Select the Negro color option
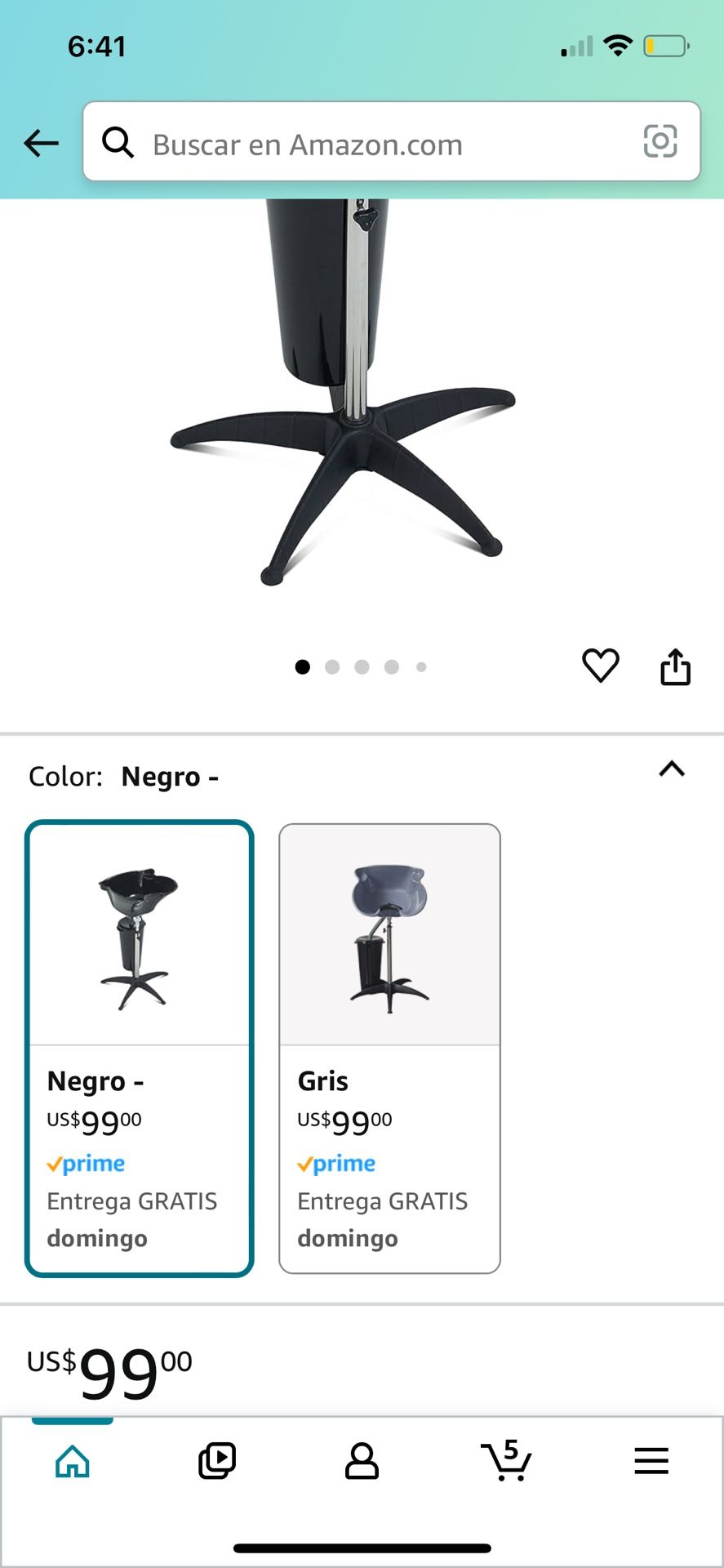The width and height of the screenshot is (724, 1568). [x=140, y=1048]
